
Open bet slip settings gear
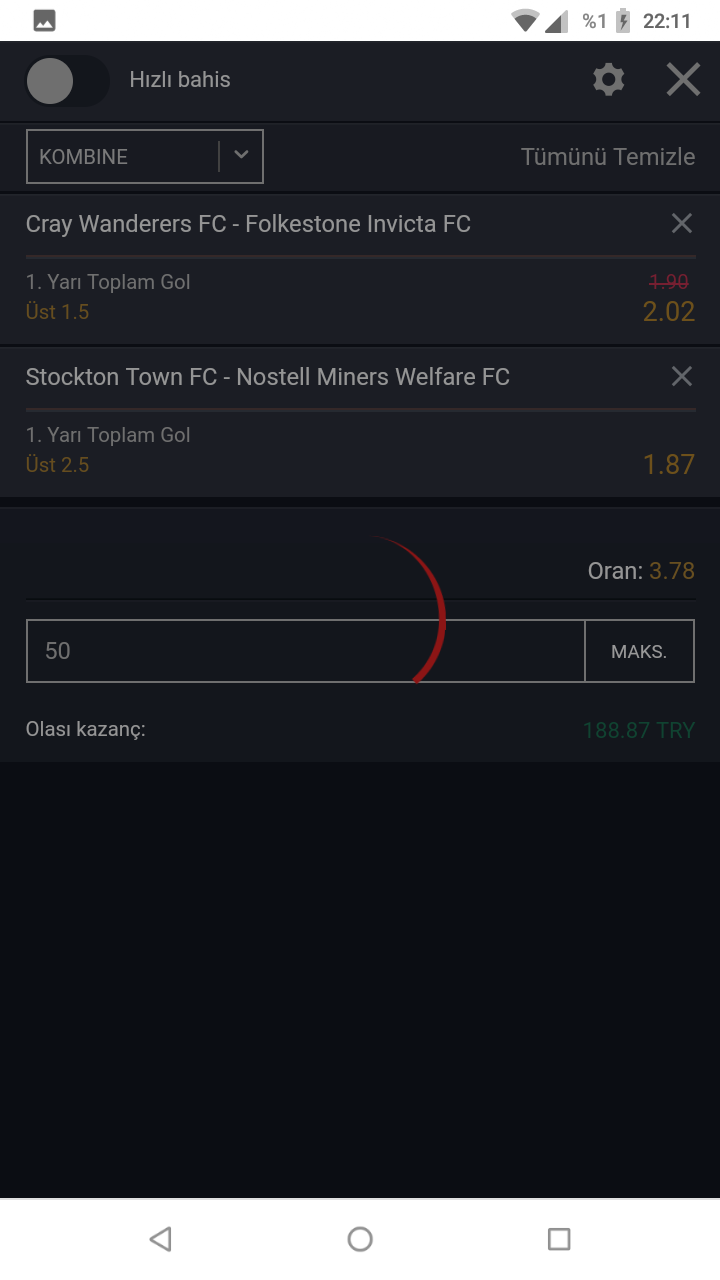click(x=608, y=80)
